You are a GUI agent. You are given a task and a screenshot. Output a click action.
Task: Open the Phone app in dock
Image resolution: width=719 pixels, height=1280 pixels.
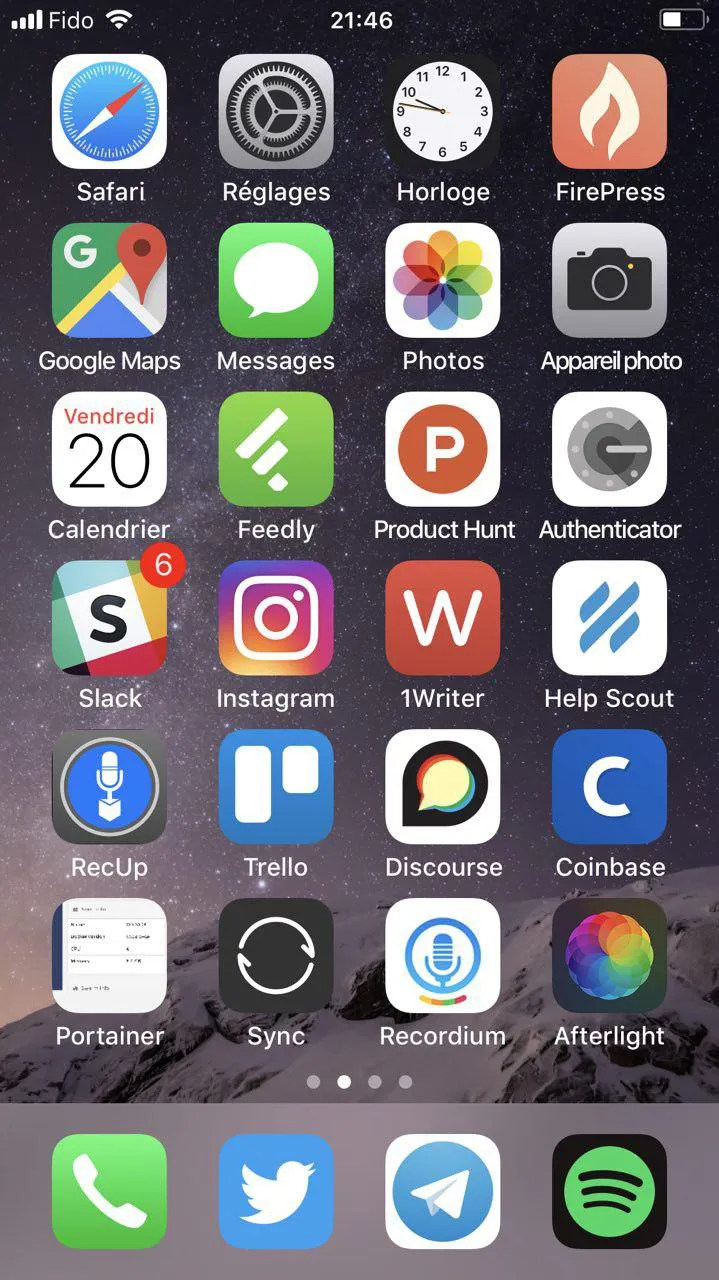109,1191
